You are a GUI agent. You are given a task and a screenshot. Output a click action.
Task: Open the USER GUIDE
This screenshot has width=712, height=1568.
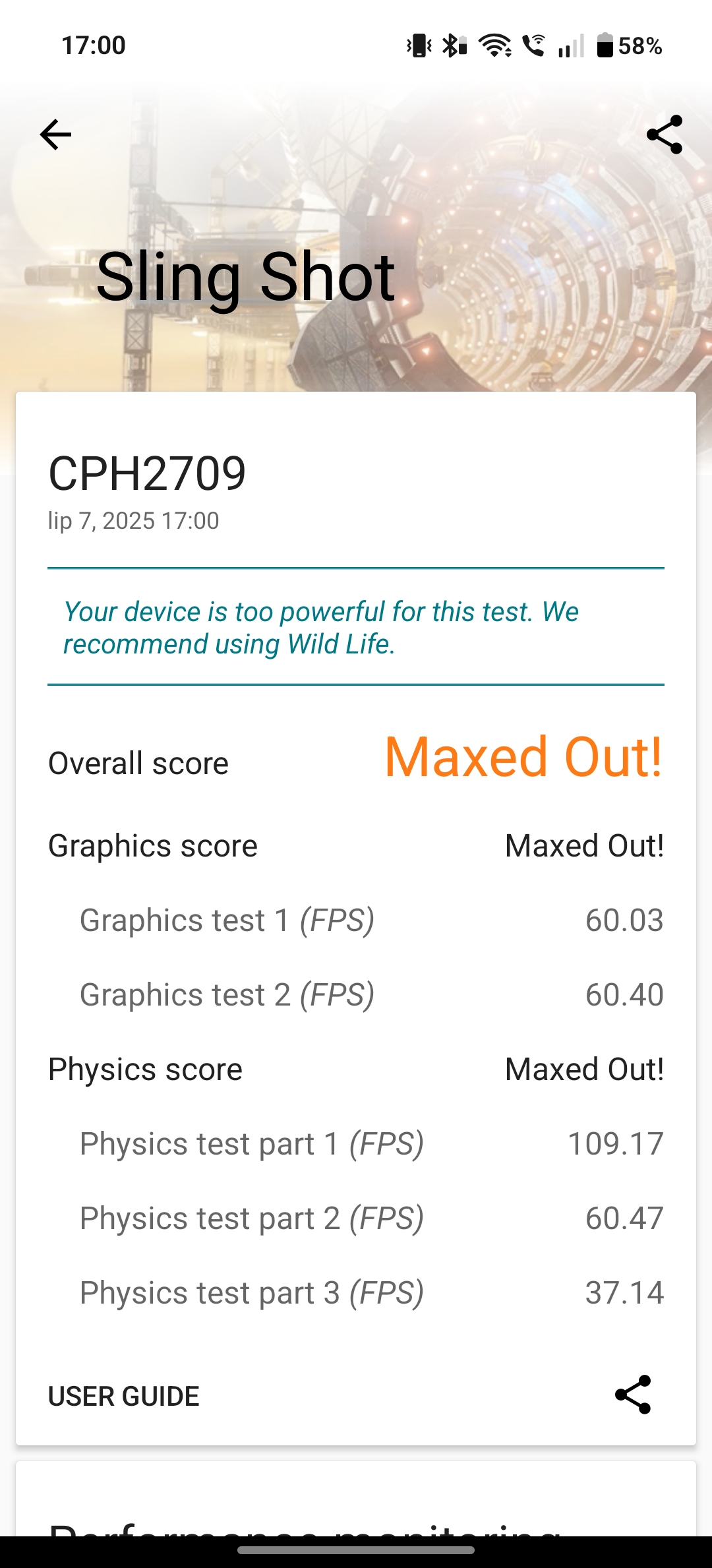[124, 1396]
